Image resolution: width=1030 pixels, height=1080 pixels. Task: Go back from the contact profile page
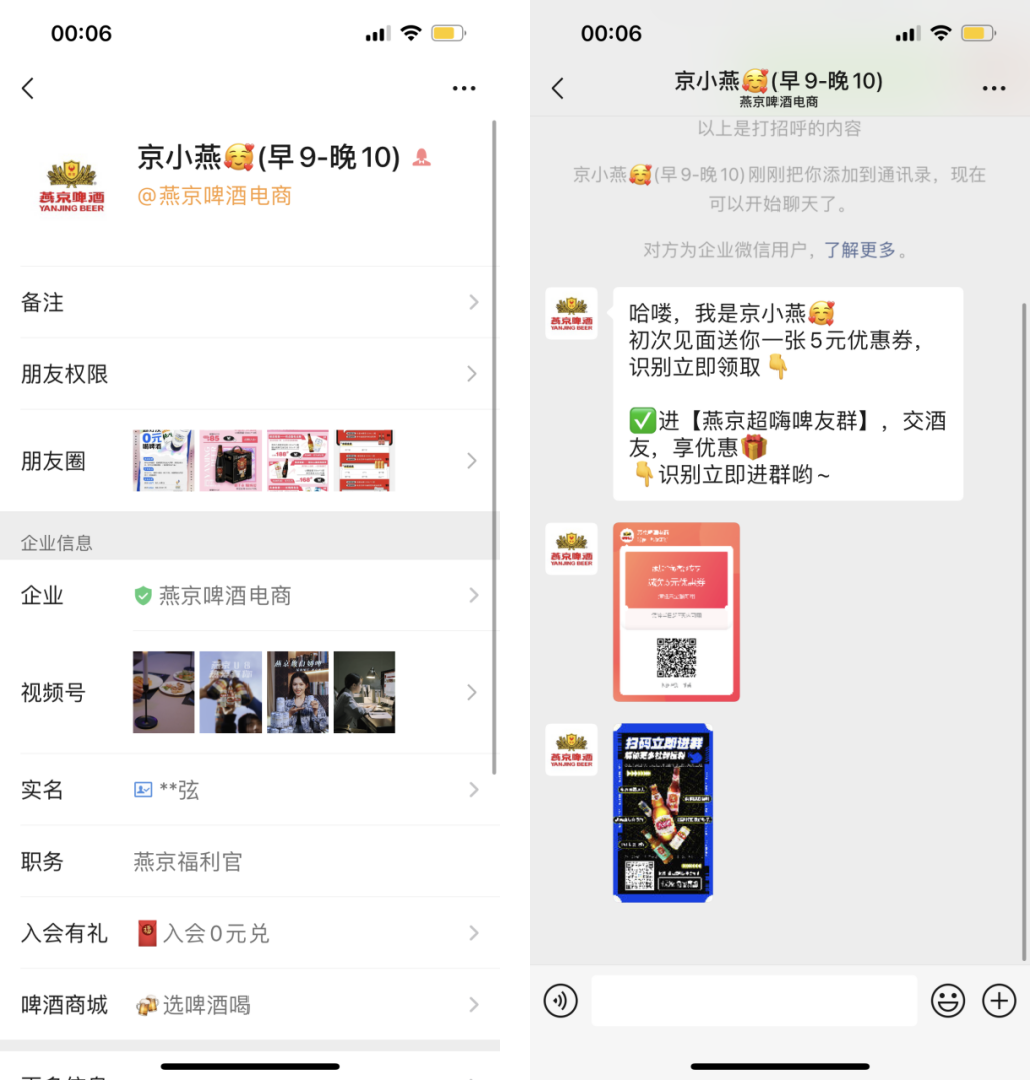tap(28, 88)
